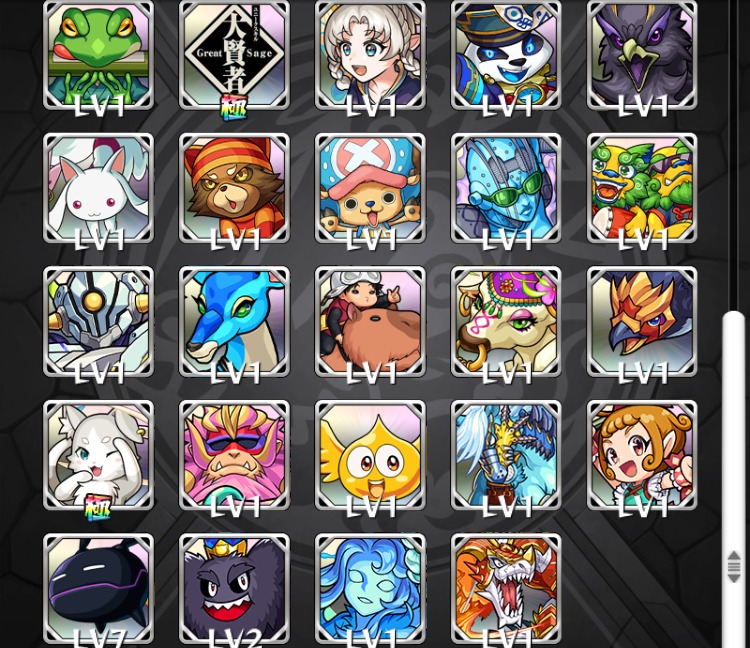The image size is (750, 648).
Task: Select the yellow star-shaped slime
Action: click(x=370, y=455)
